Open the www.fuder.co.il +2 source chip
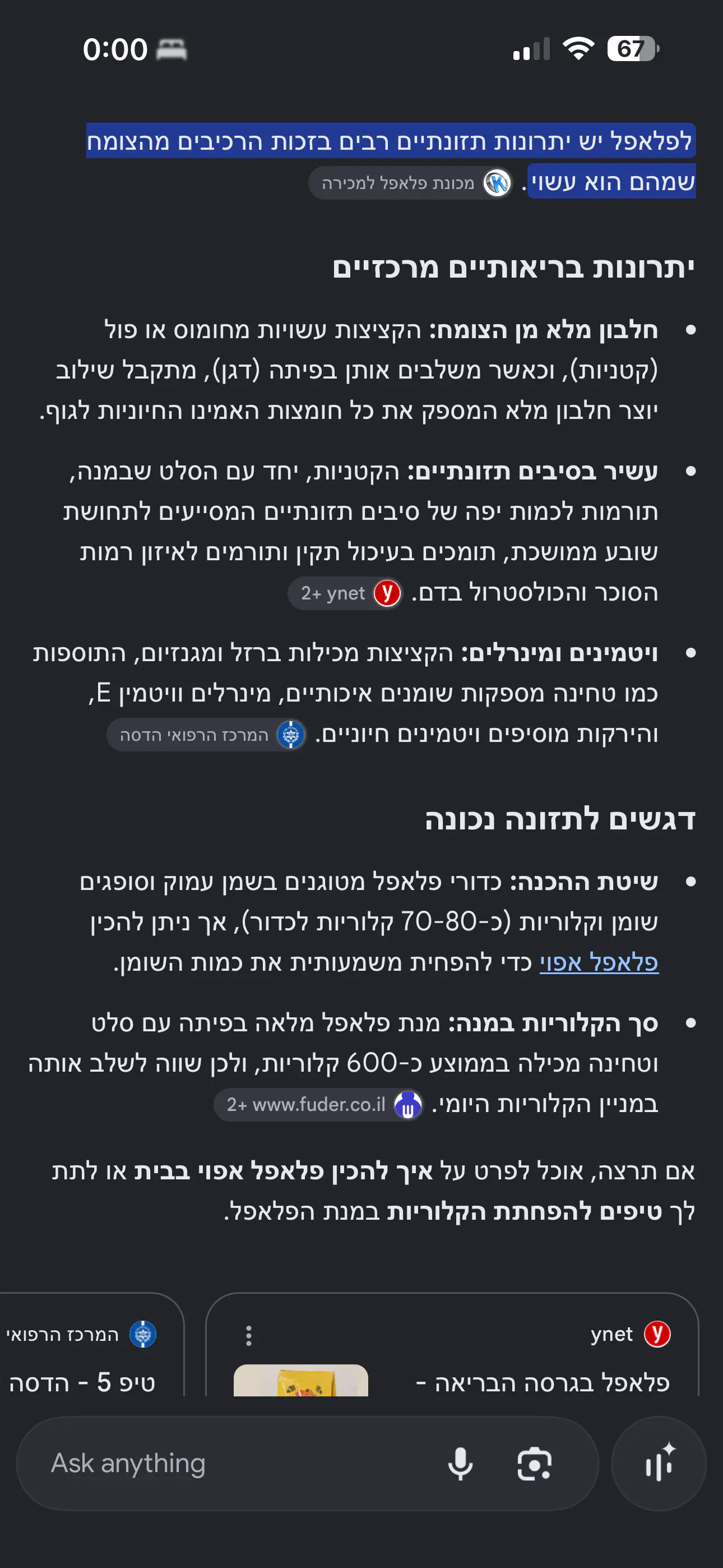Screen dimensions: 723x1568 [318, 1105]
